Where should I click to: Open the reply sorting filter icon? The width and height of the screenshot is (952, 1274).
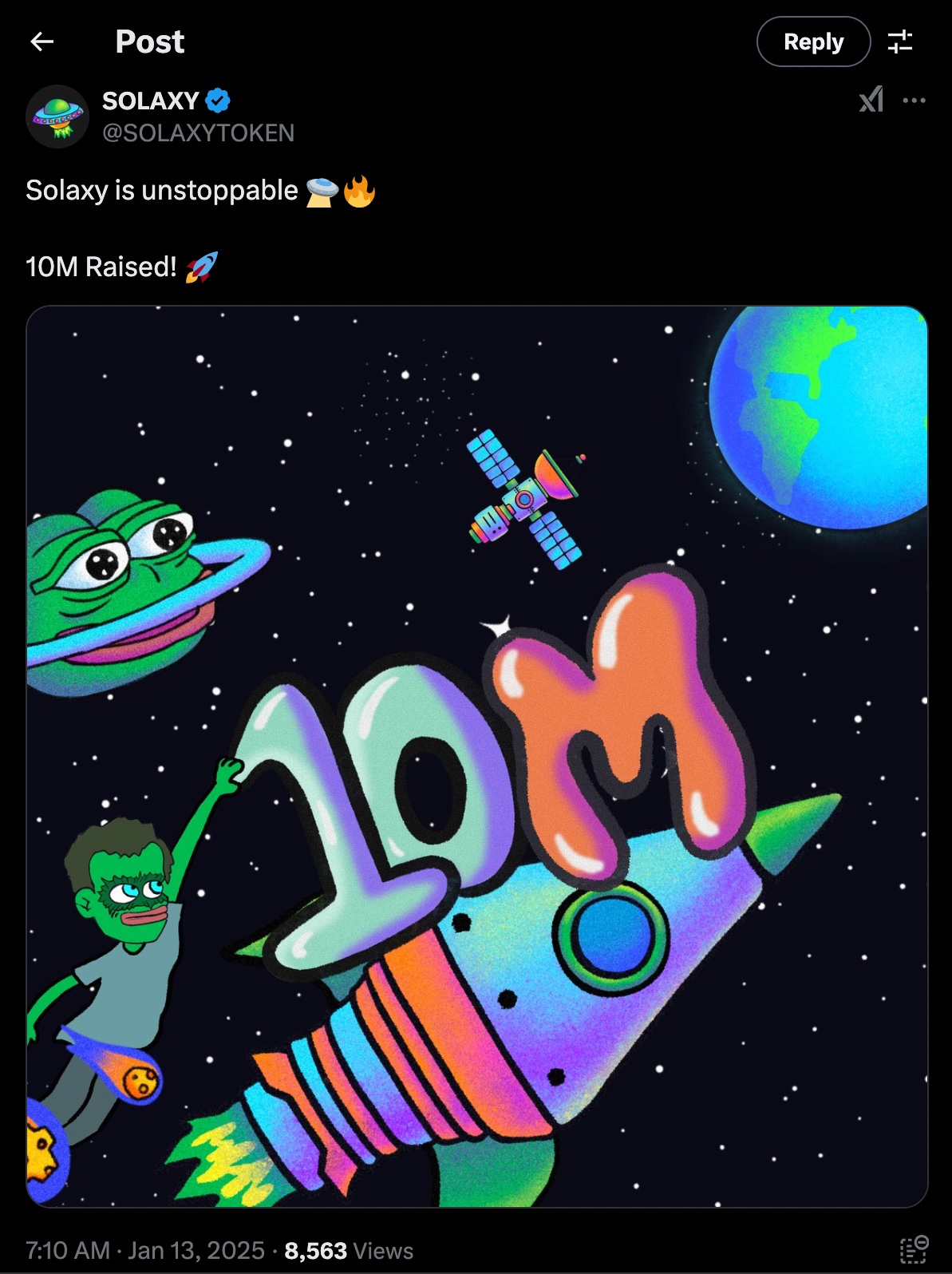[x=900, y=42]
